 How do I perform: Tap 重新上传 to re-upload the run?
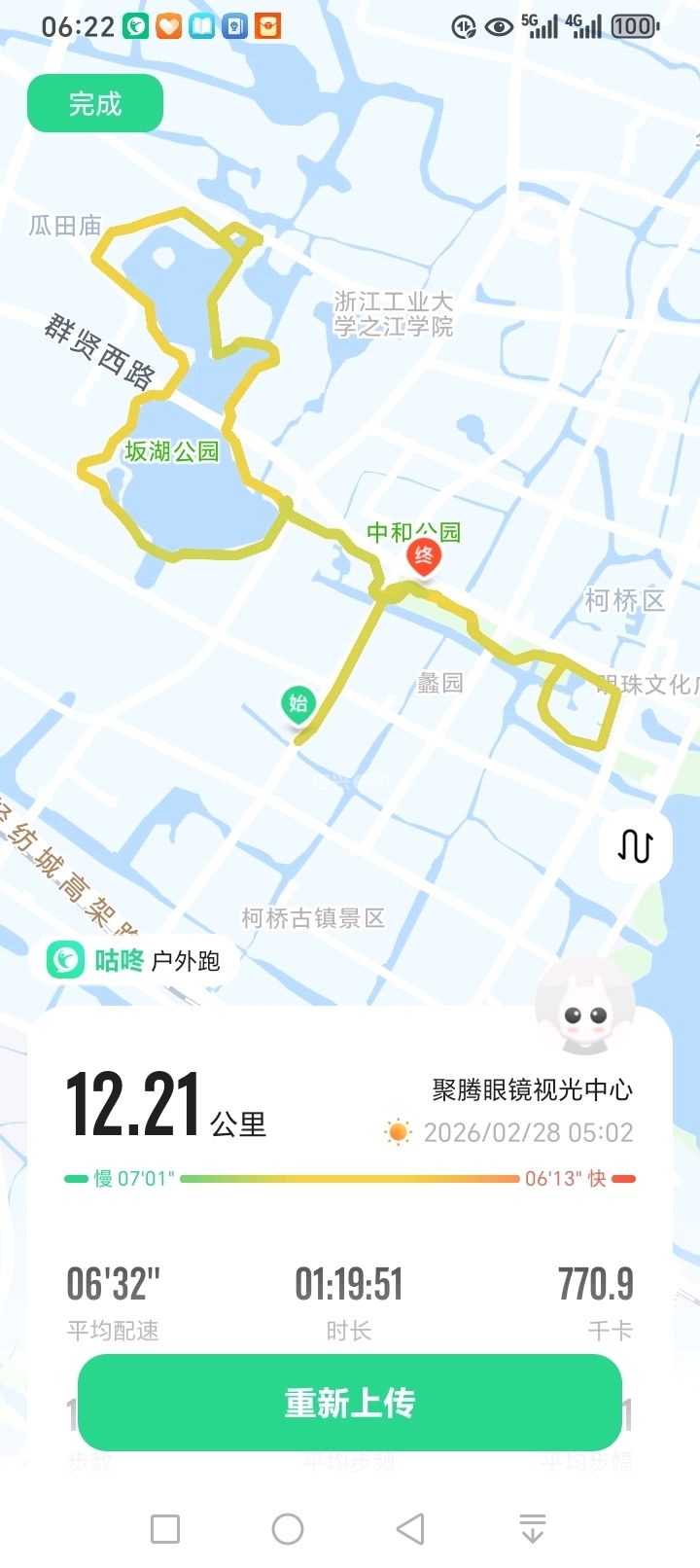click(x=349, y=1403)
